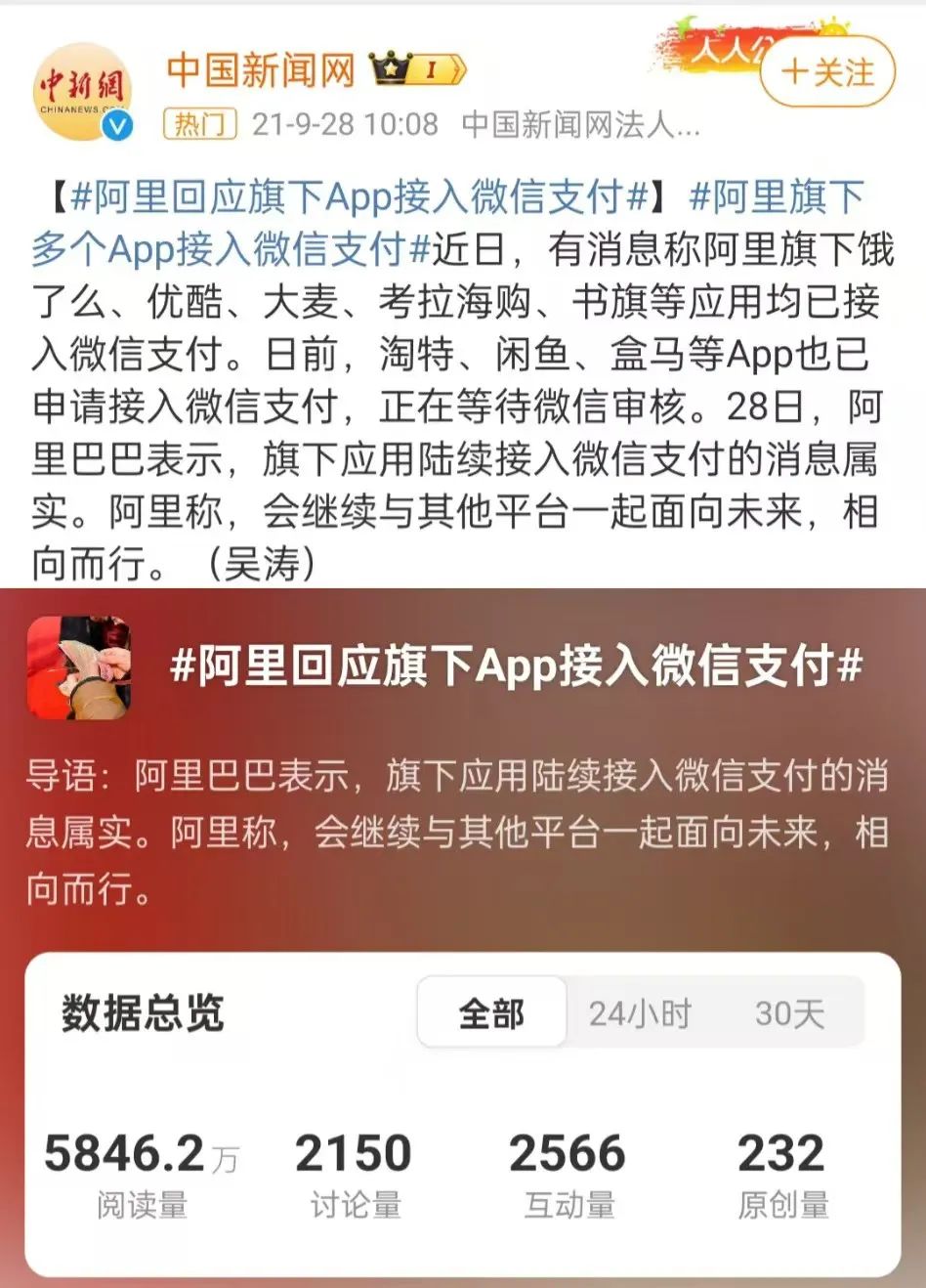Select the 全部 data range
Screen dimensions: 926x1288
(x=491, y=1013)
